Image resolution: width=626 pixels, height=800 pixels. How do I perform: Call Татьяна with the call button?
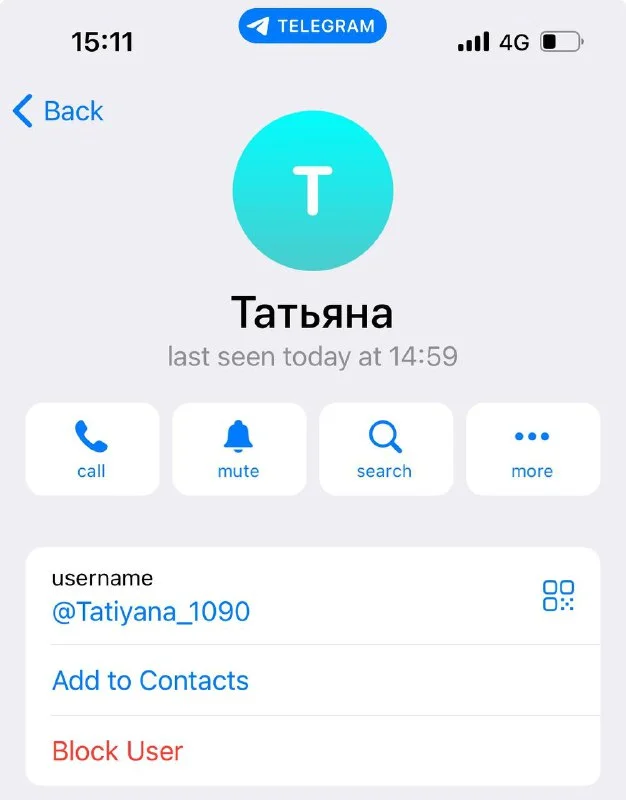click(92, 449)
